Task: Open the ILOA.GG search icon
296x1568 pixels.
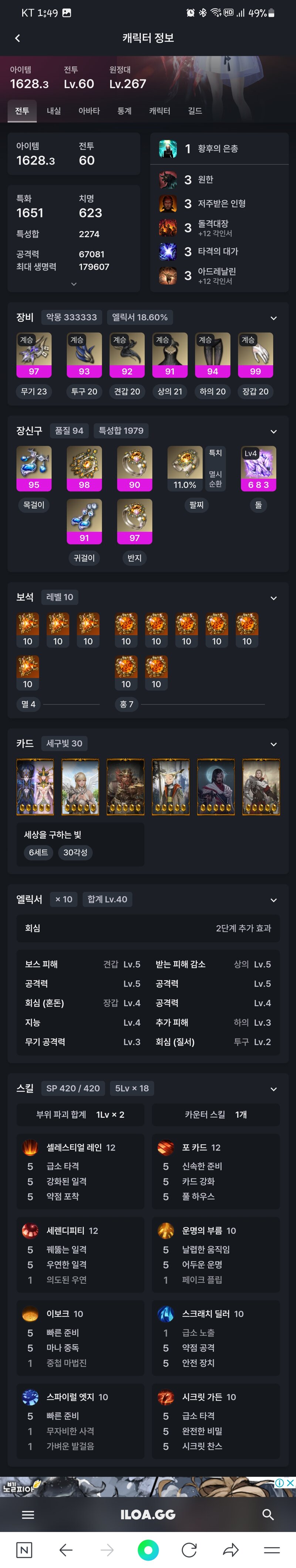Action: click(268, 1514)
